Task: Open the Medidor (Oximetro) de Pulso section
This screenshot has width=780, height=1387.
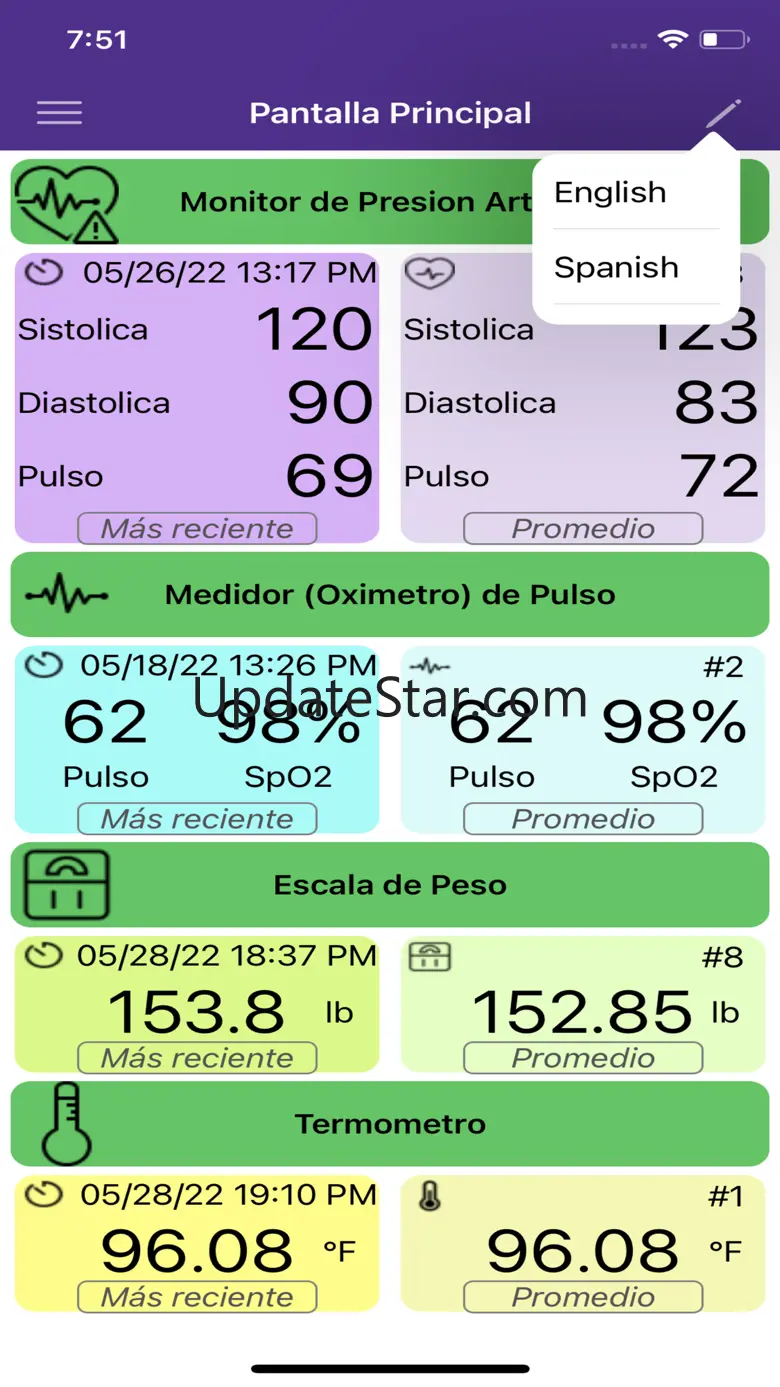Action: coord(390,595)
